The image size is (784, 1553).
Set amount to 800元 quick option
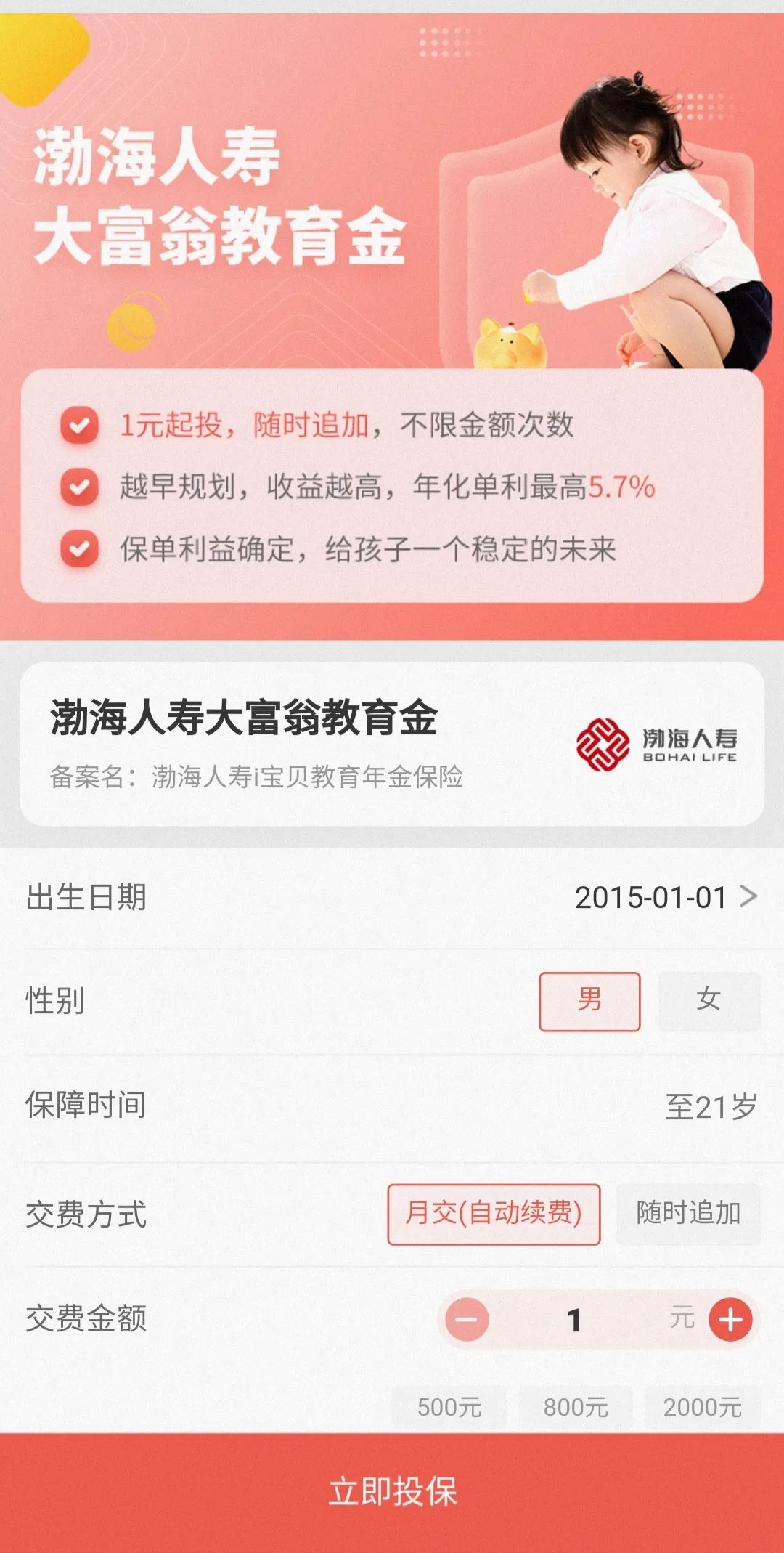coord(576,1407)
